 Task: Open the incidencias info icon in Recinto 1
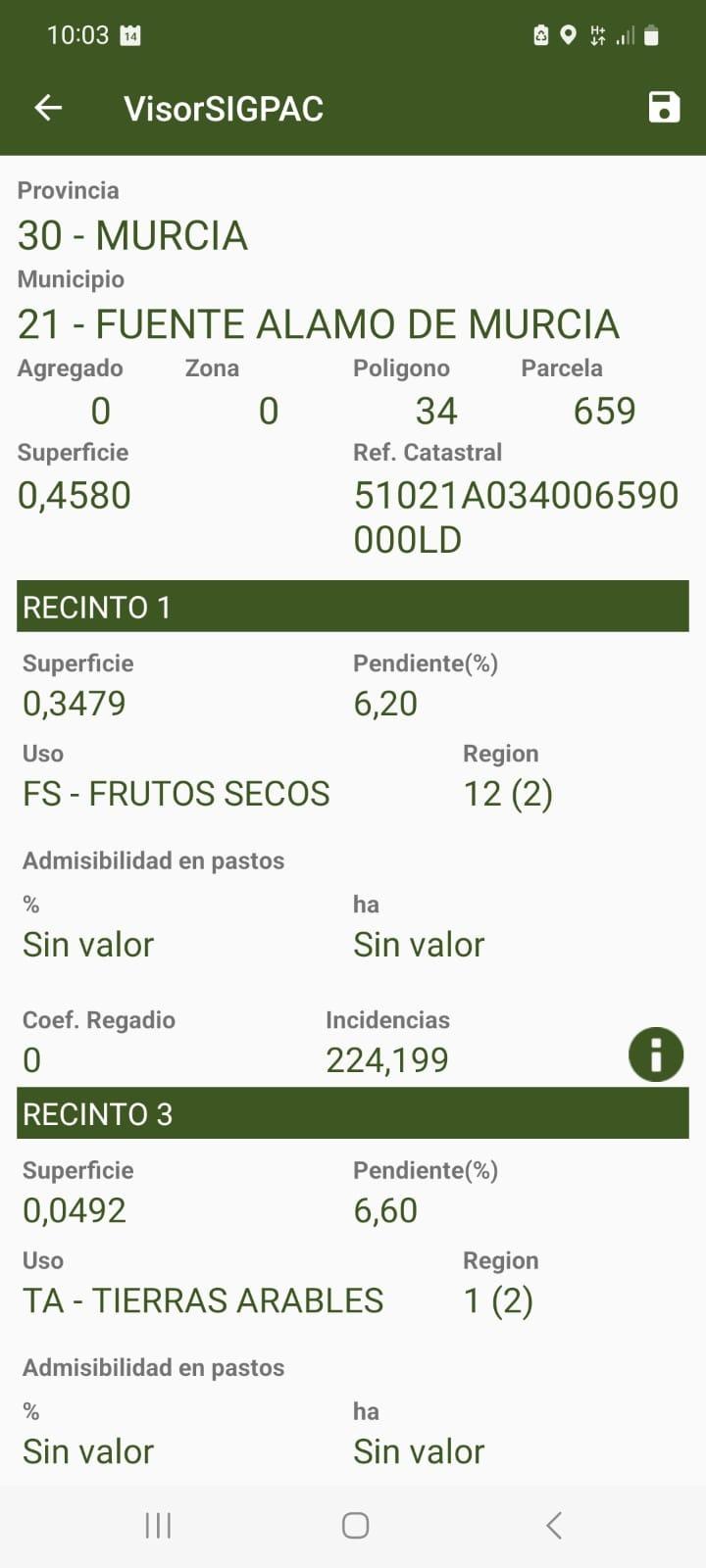655,1054
